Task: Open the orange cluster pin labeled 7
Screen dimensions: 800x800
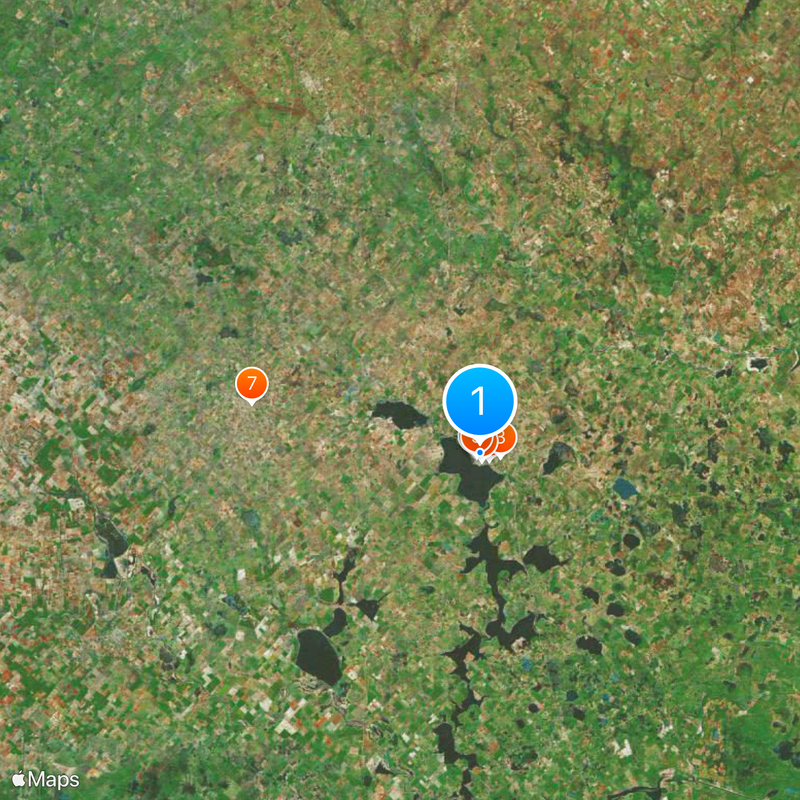Action: point(251,383)
